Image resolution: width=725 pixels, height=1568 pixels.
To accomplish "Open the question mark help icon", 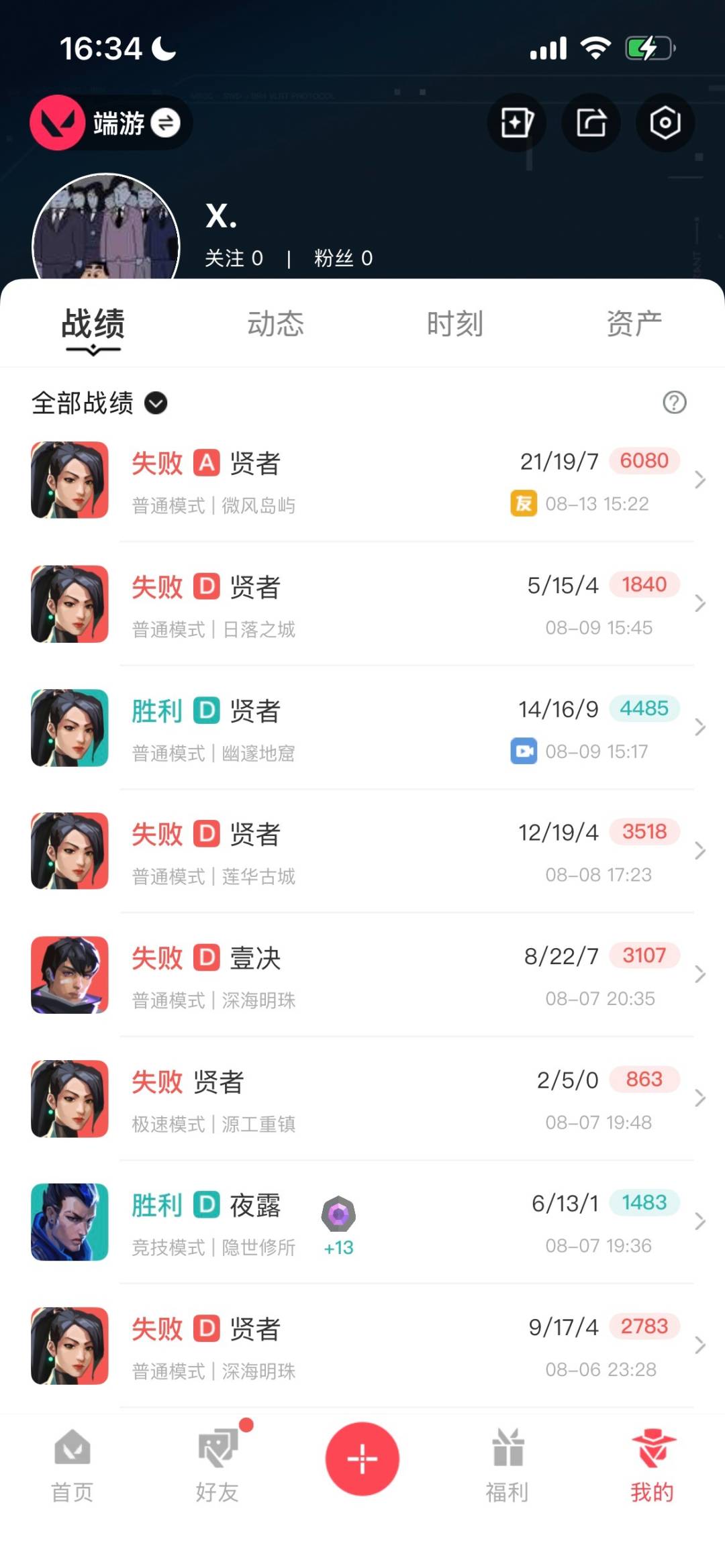I will coord(674,403).
